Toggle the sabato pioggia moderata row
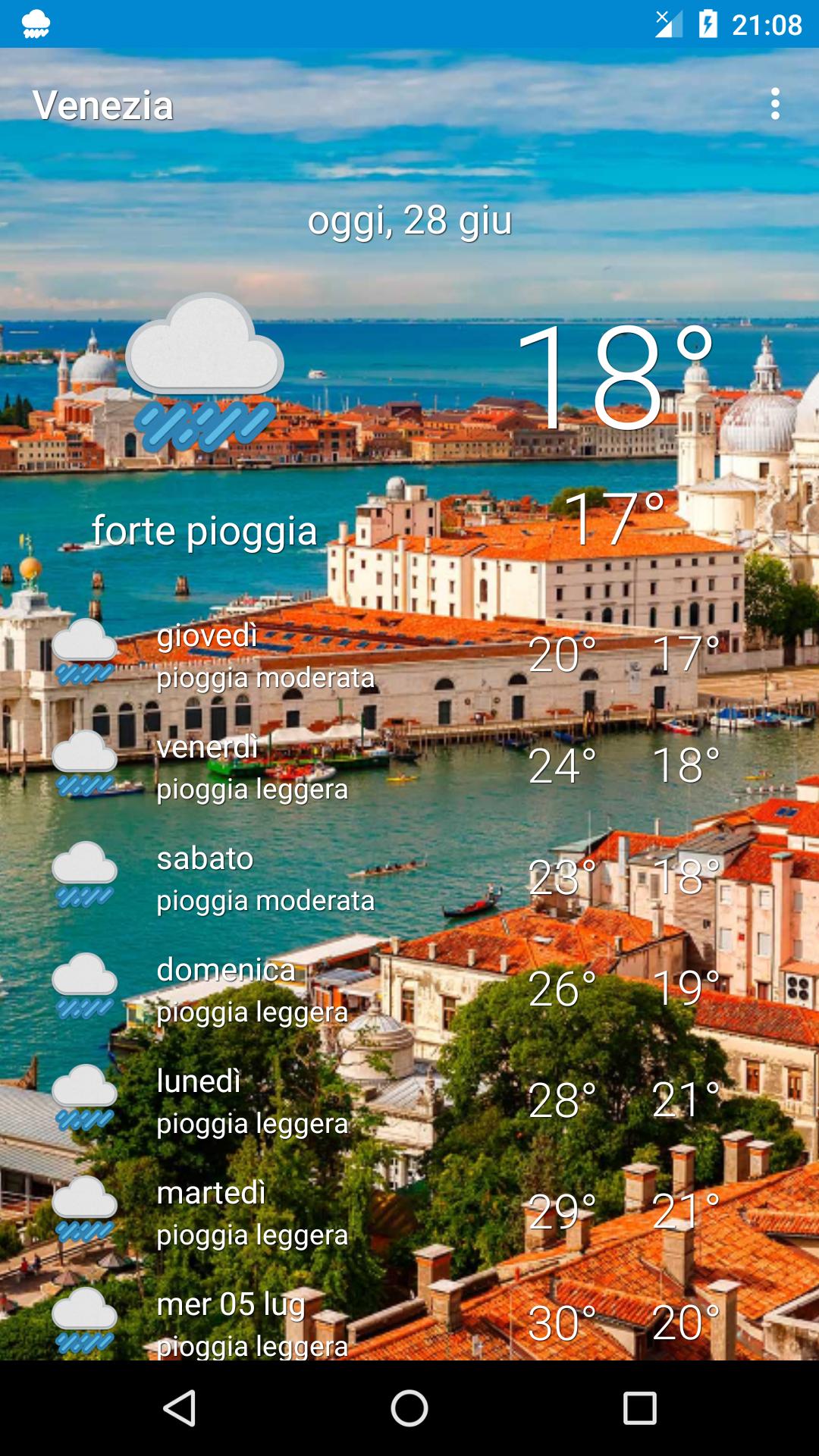The image size is (819, 1456). click(x=409, y=880)
